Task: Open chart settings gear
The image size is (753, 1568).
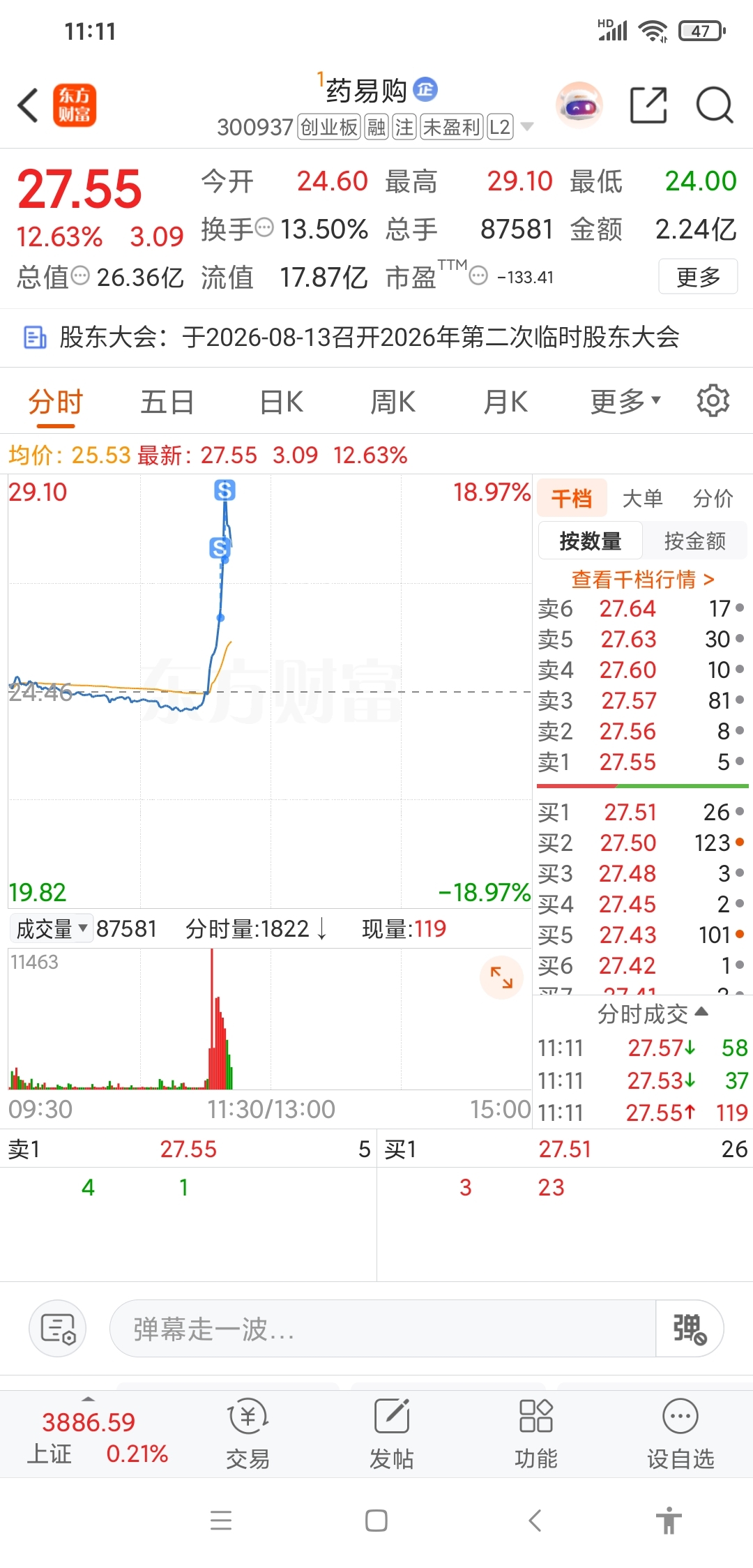Action: pos(713,401)
